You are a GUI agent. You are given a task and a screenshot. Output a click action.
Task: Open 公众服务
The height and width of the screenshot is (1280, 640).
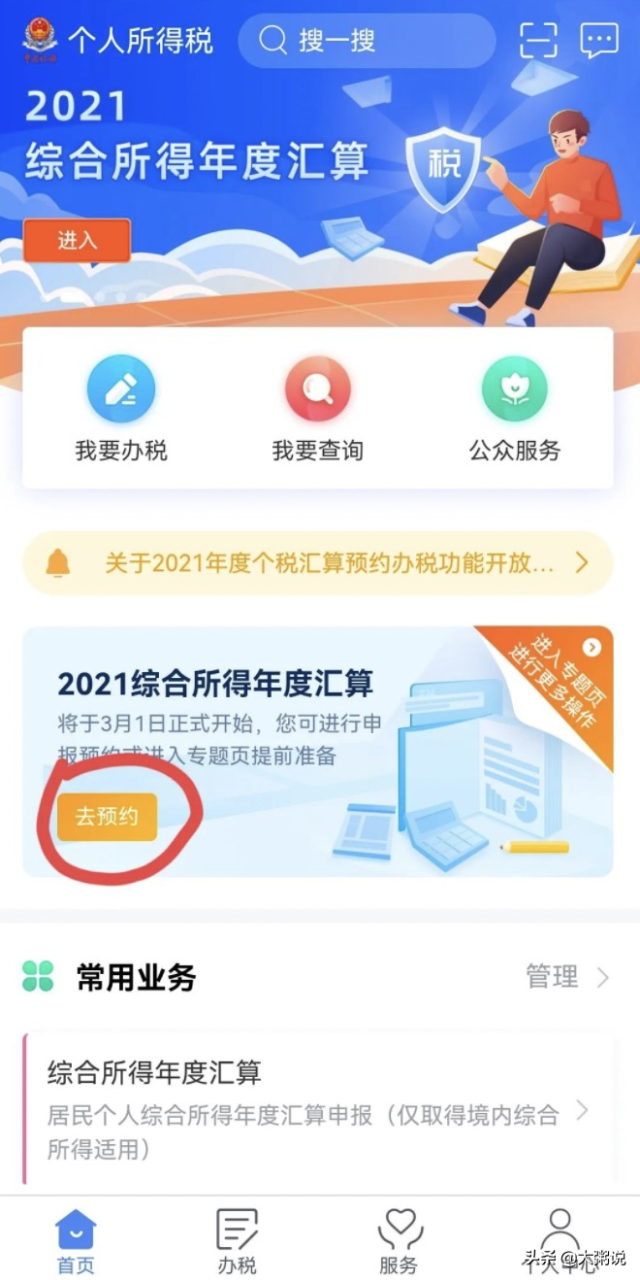click(515, 410)
